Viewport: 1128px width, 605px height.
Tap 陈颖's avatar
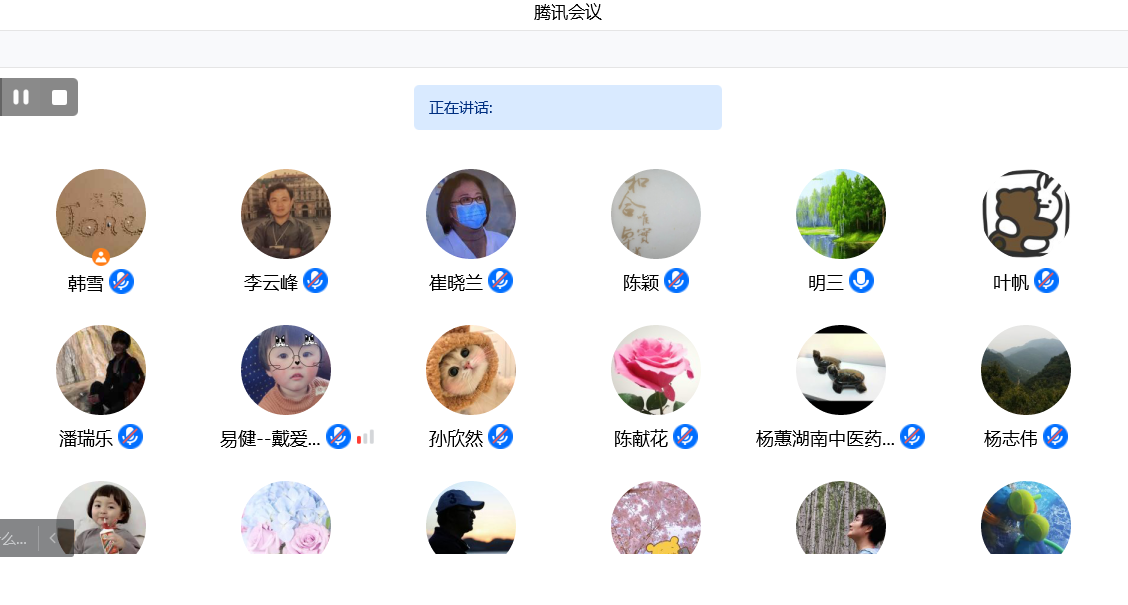coord(656,213)
